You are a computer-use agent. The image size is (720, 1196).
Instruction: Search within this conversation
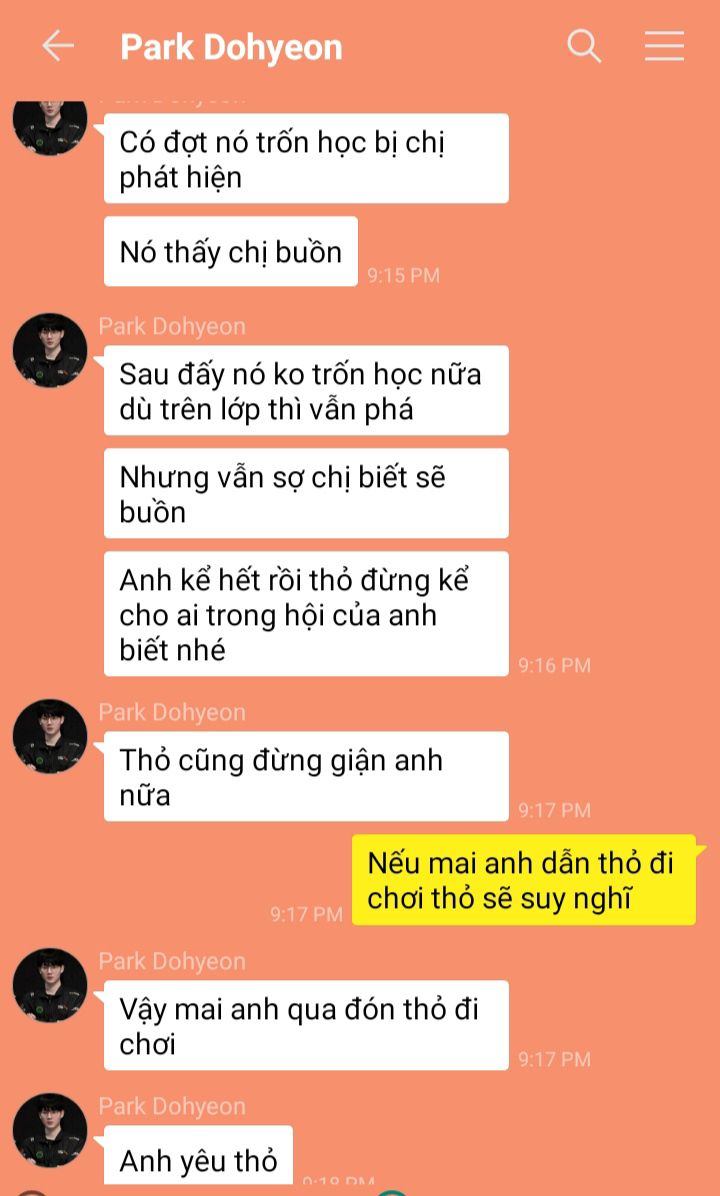584,47
